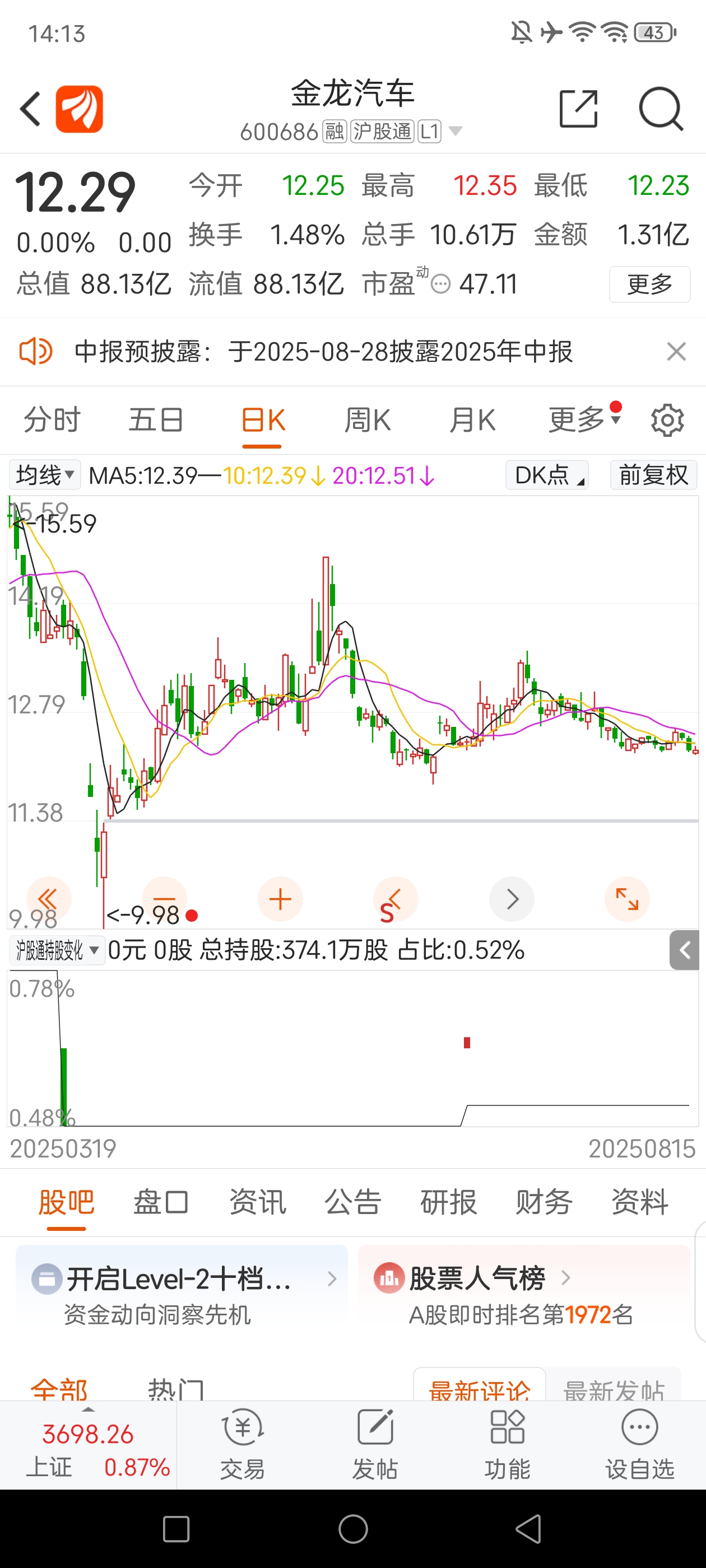Go back using the top-left arrow
This screenshot has height=1568, width=706.
pyautogui.click(x=30, y=110)
